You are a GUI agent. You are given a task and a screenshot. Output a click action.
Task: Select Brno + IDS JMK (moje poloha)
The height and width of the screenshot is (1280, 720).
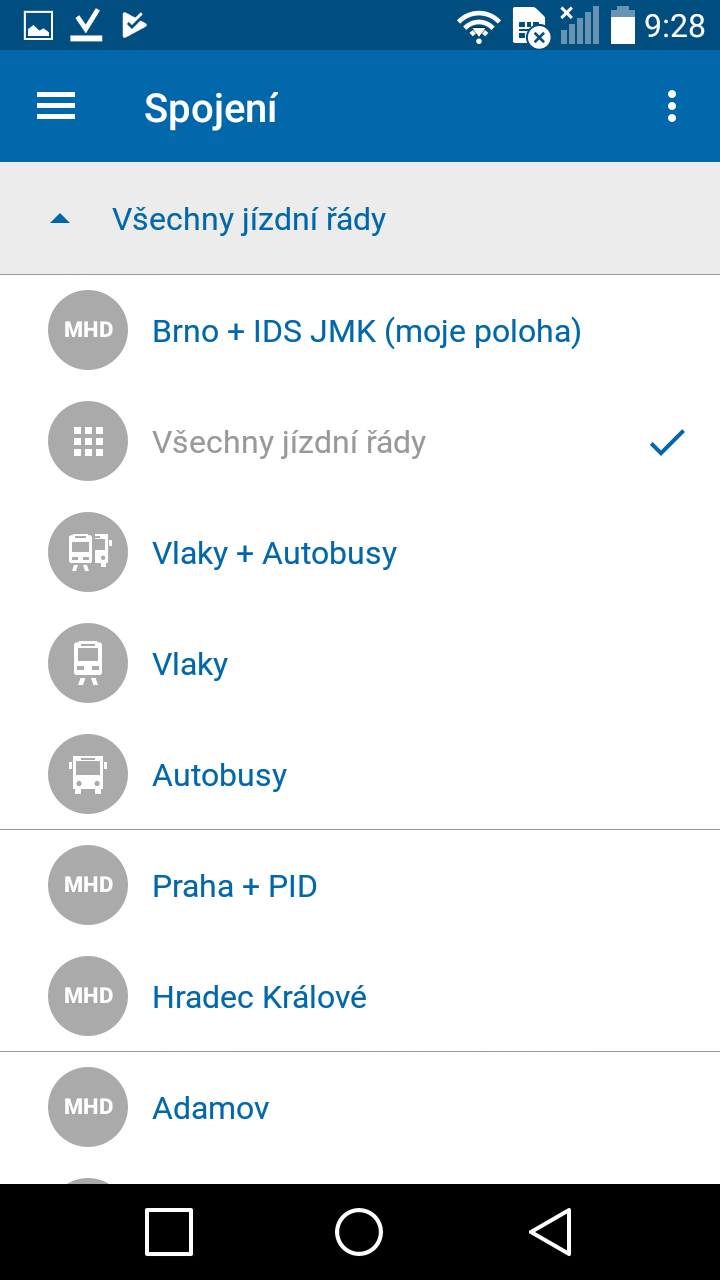click(x=366, y=331)
